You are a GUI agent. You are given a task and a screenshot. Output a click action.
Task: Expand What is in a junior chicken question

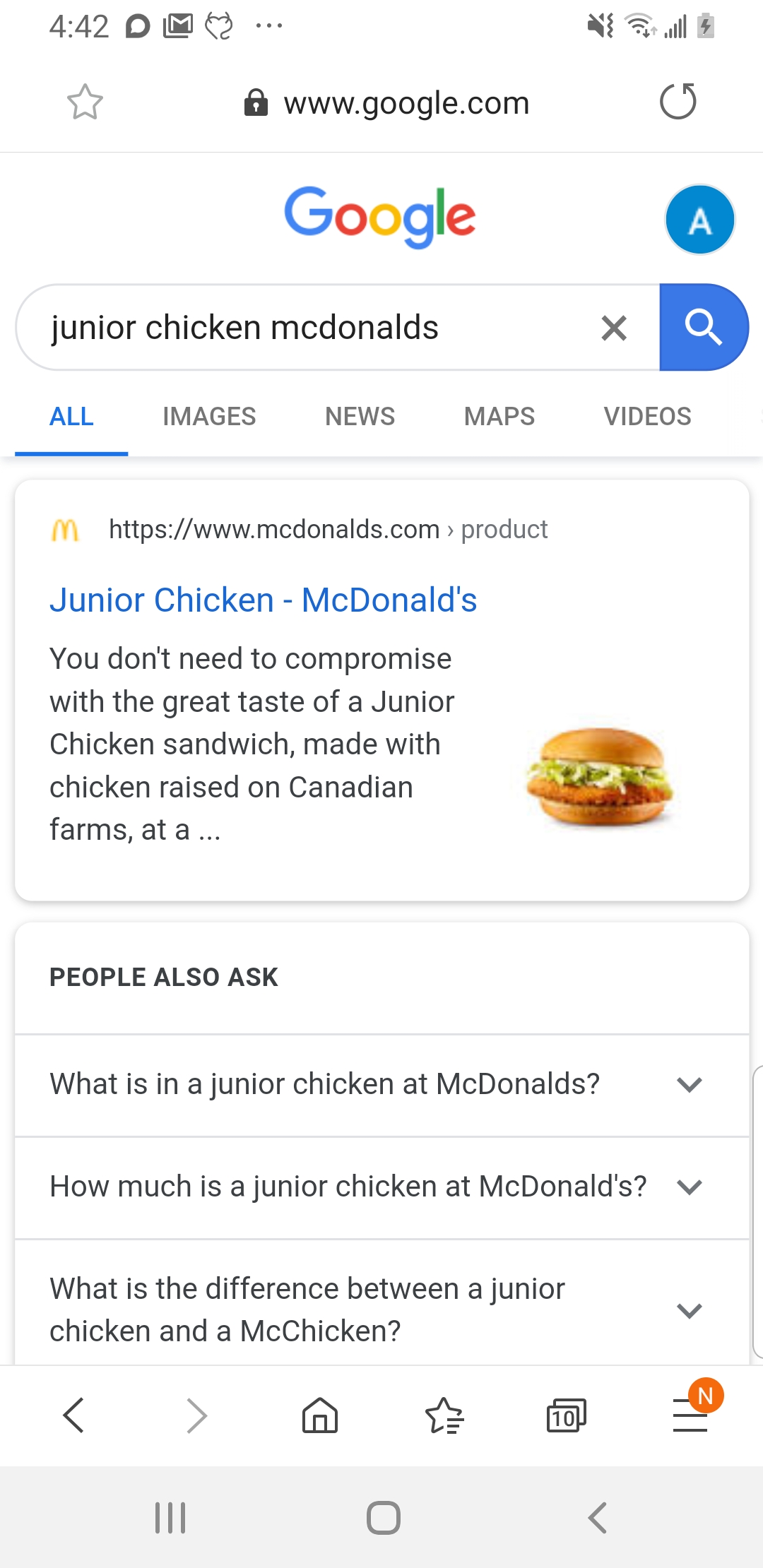381,1085
